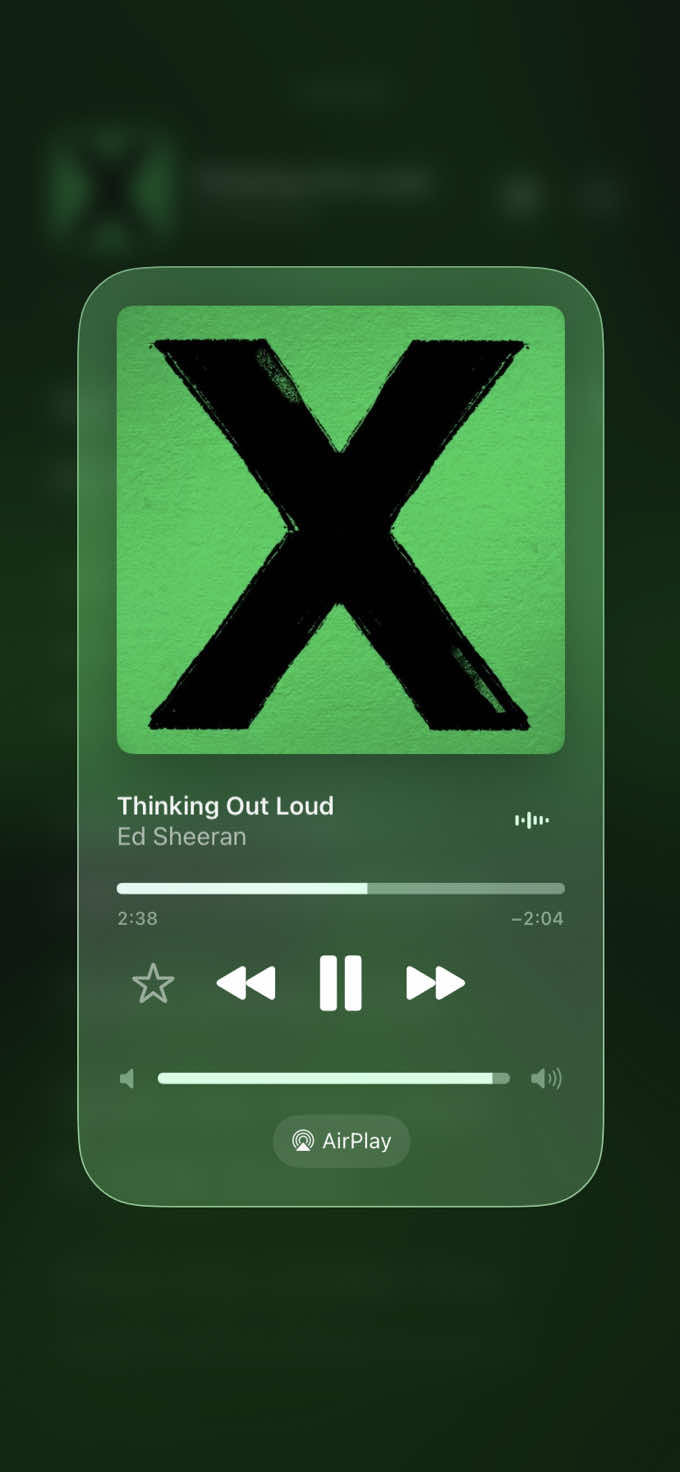Open the X album artwork
Screen dimensions: 680x1472
pos(341,529)
